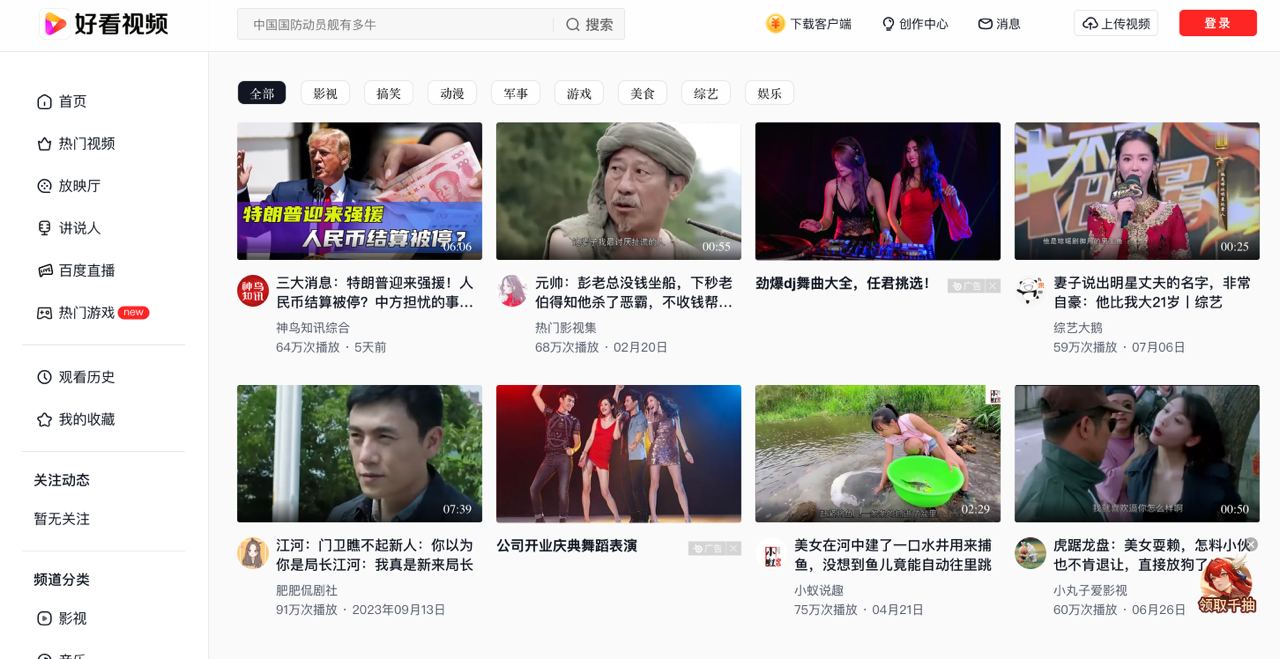The image size is (1280, 659).
Task: Dismiss the floating 领取千抽 promo
Action: [x=1251, y=544]
